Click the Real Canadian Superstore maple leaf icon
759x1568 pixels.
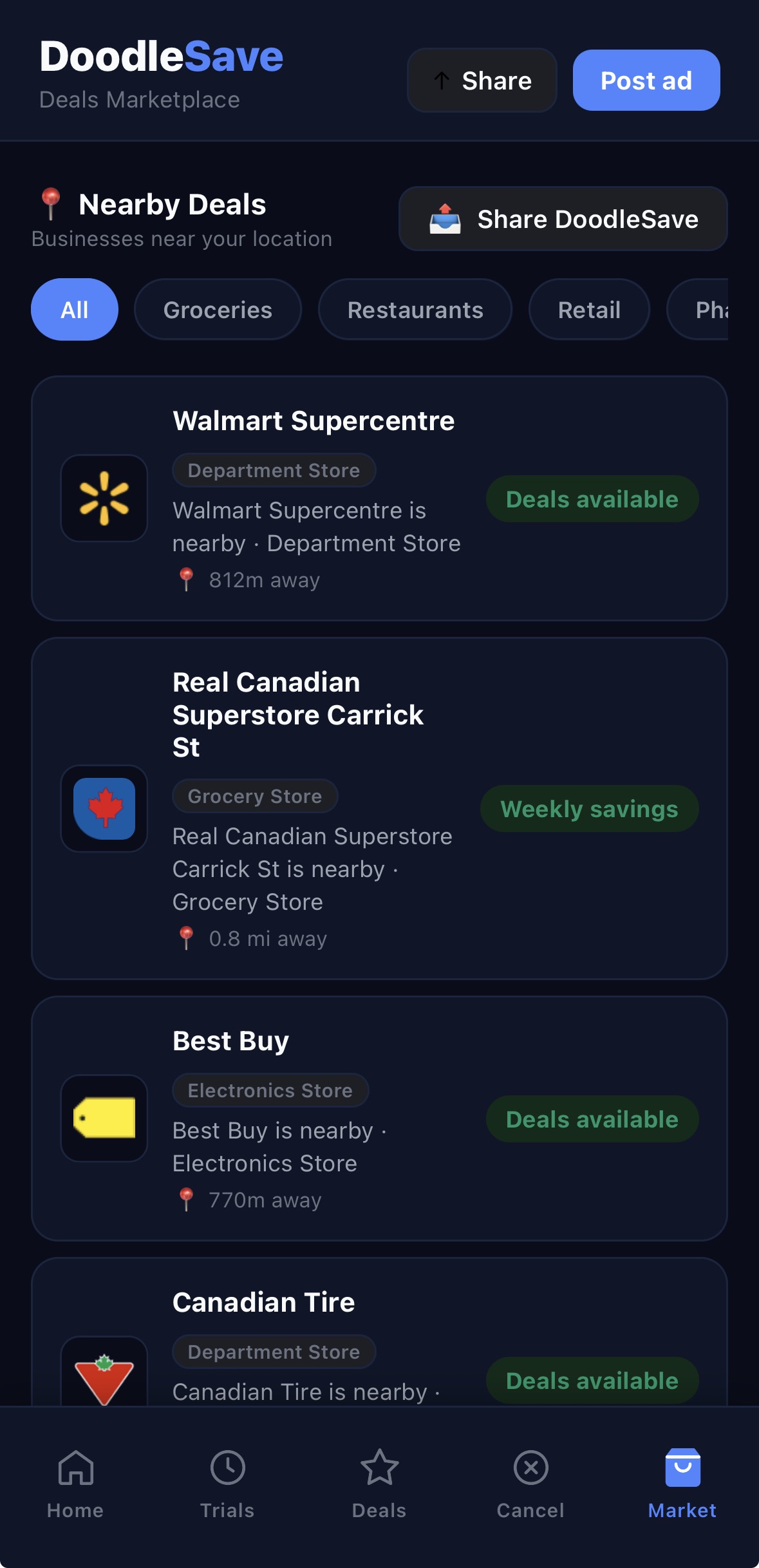[104, 809]
